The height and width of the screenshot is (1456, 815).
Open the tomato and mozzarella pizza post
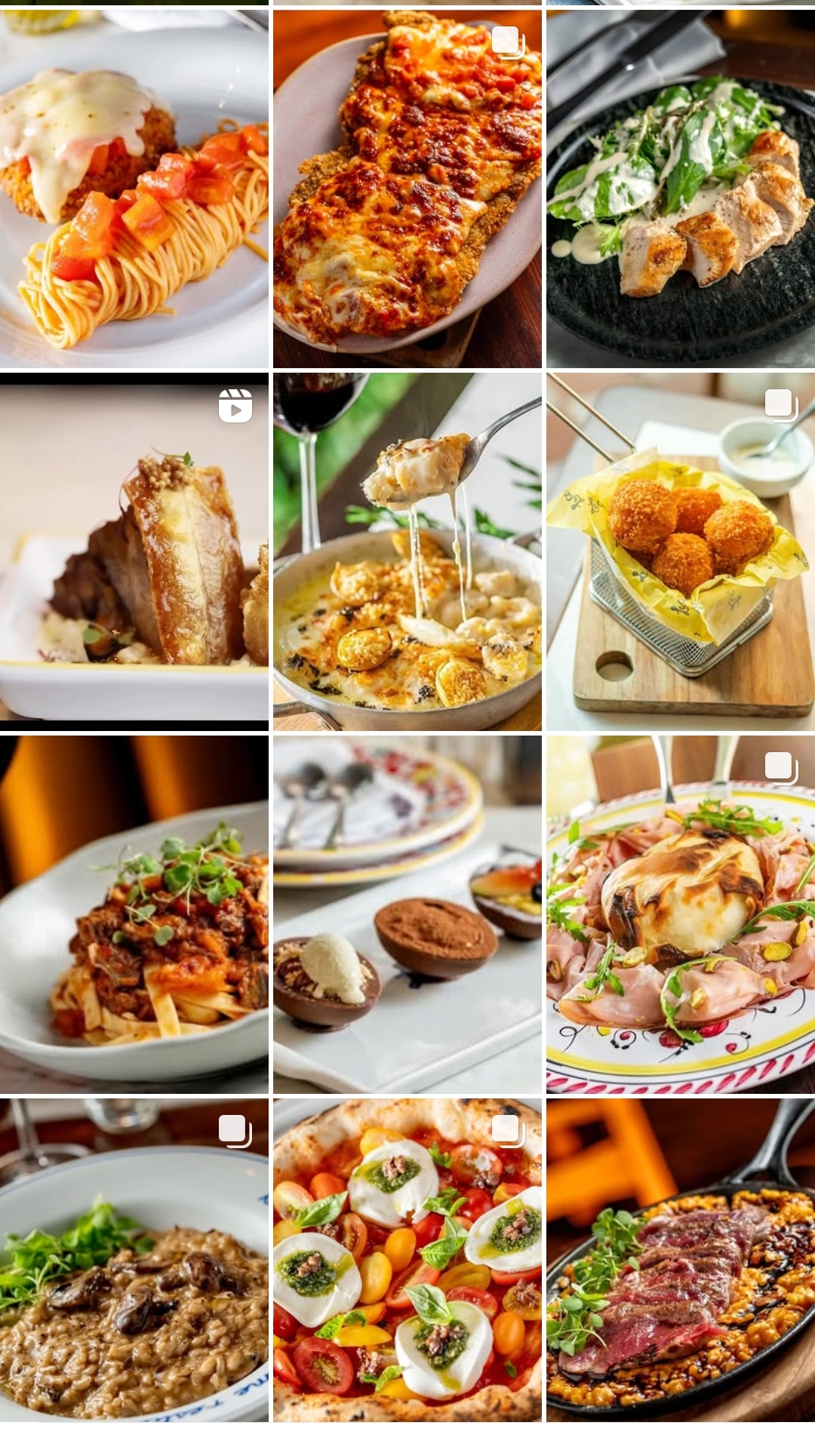tap(407, 1260)
